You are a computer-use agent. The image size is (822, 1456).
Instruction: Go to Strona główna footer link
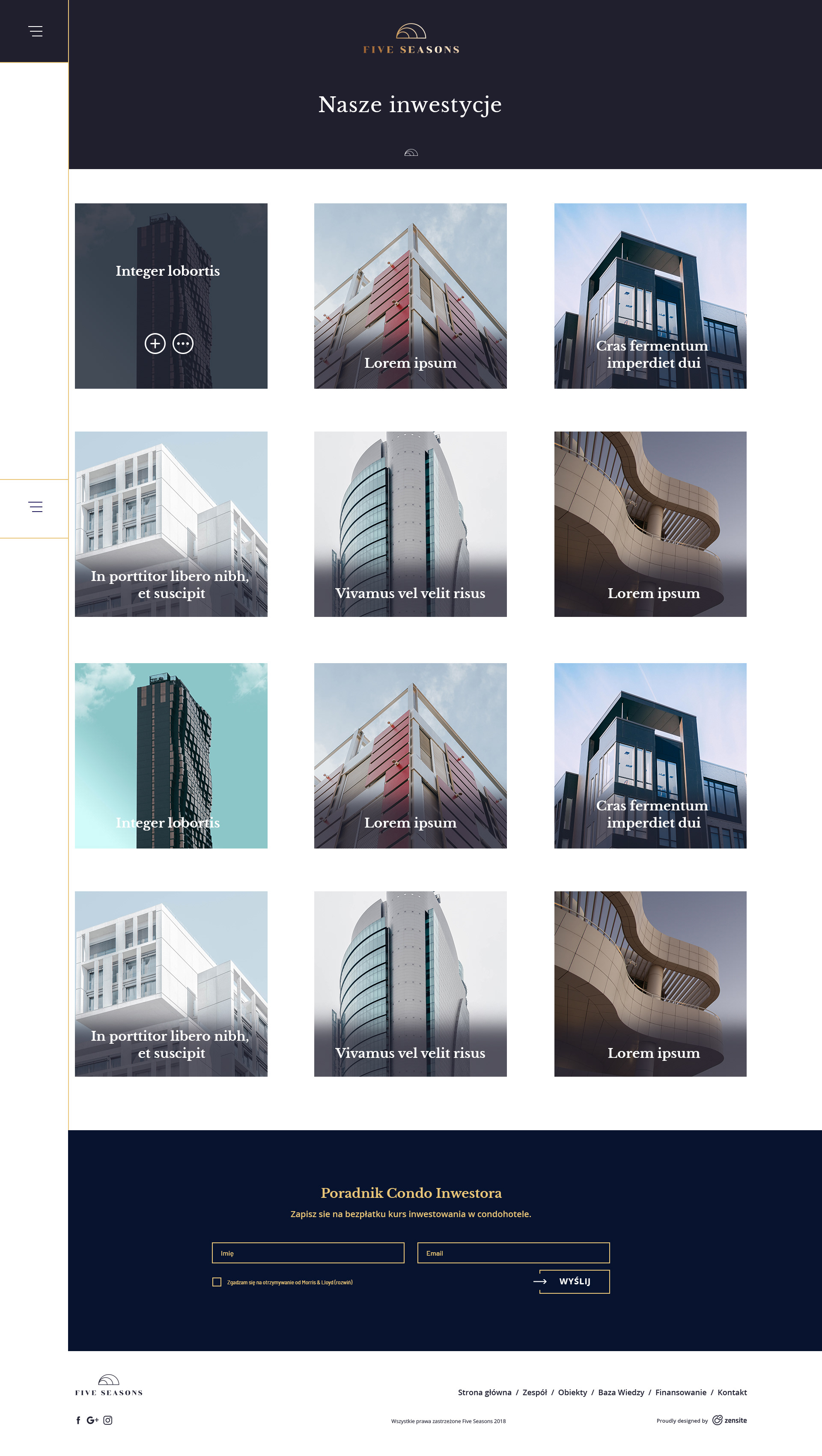[485, 1392]
